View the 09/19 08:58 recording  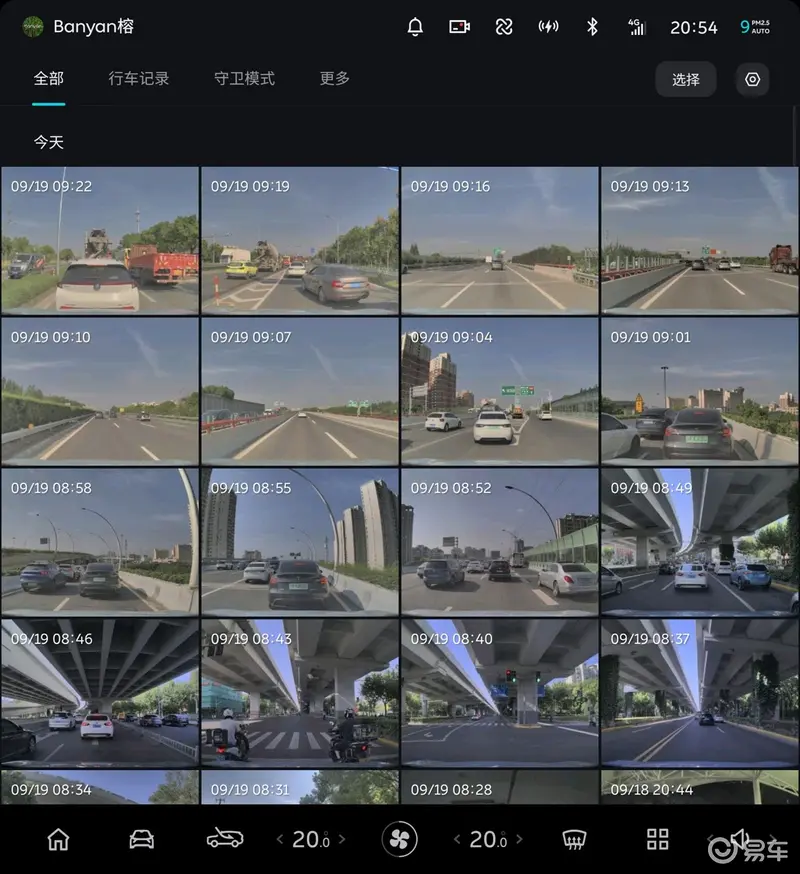click(100, 541)
